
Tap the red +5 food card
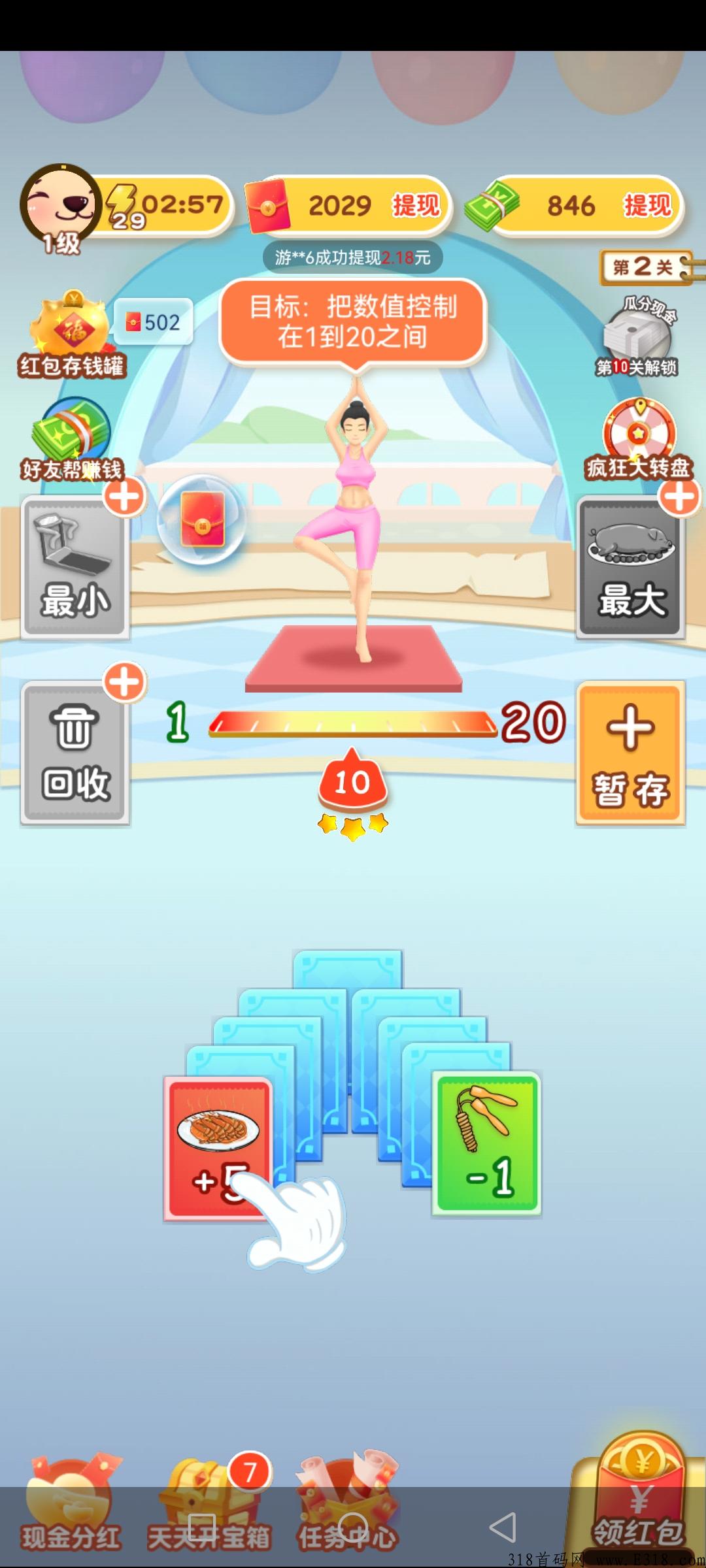218,1147
